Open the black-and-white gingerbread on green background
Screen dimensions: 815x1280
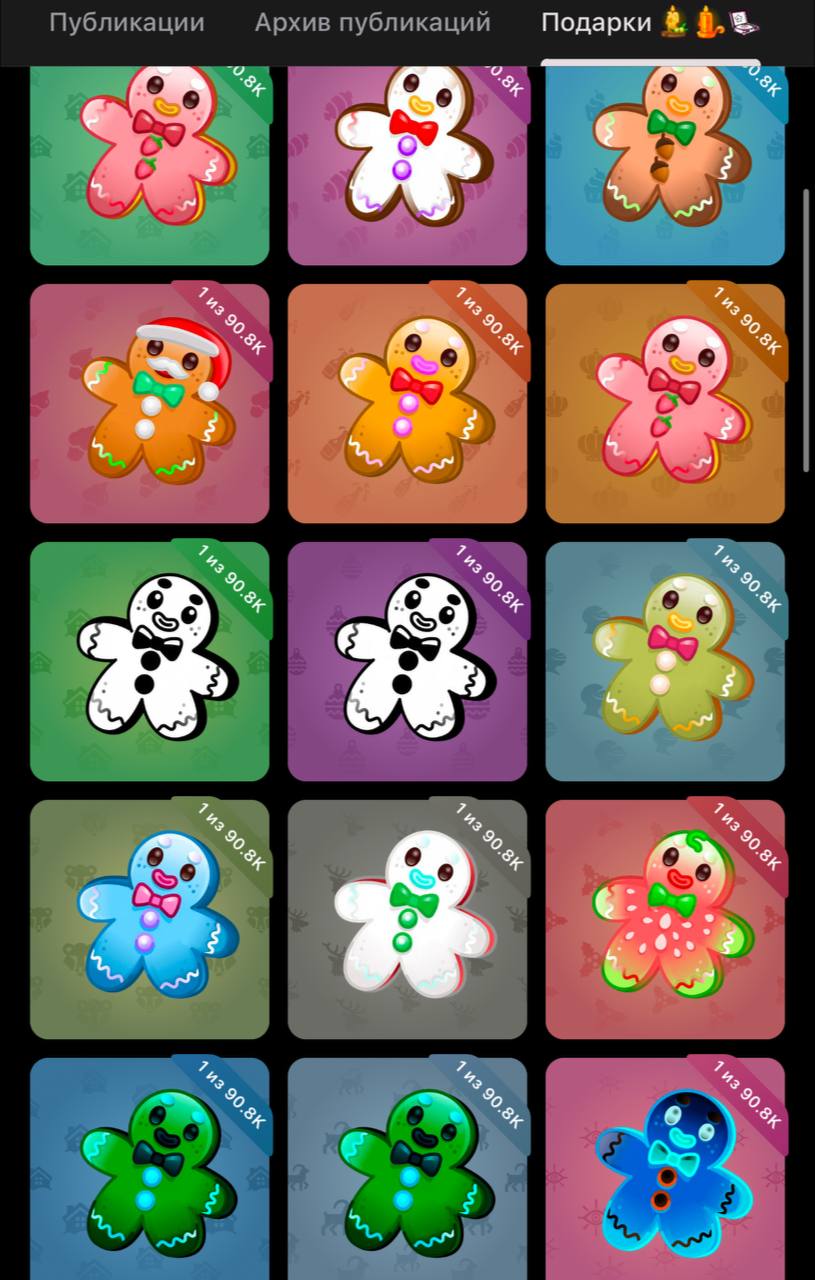(x=150, y=661)
